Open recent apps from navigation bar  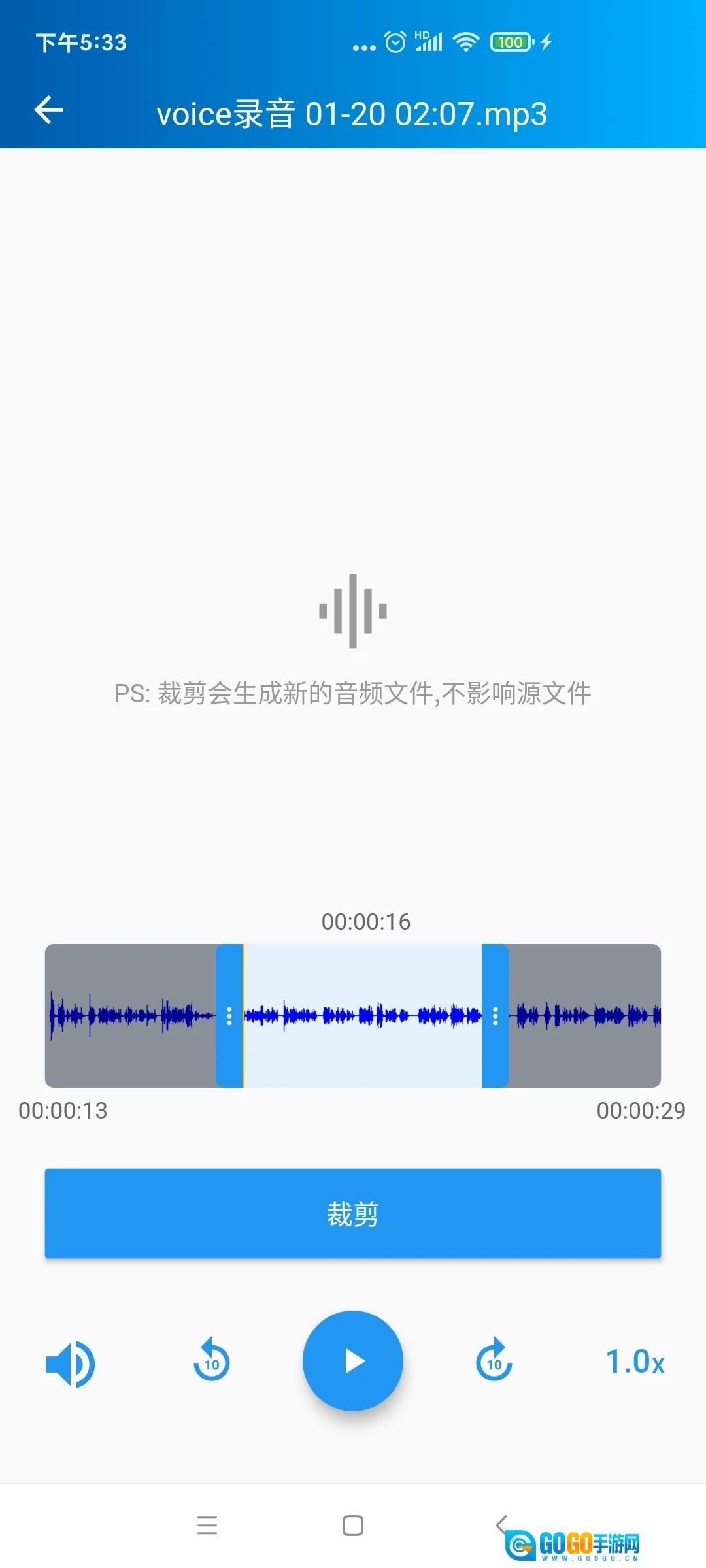(207, 1526)
